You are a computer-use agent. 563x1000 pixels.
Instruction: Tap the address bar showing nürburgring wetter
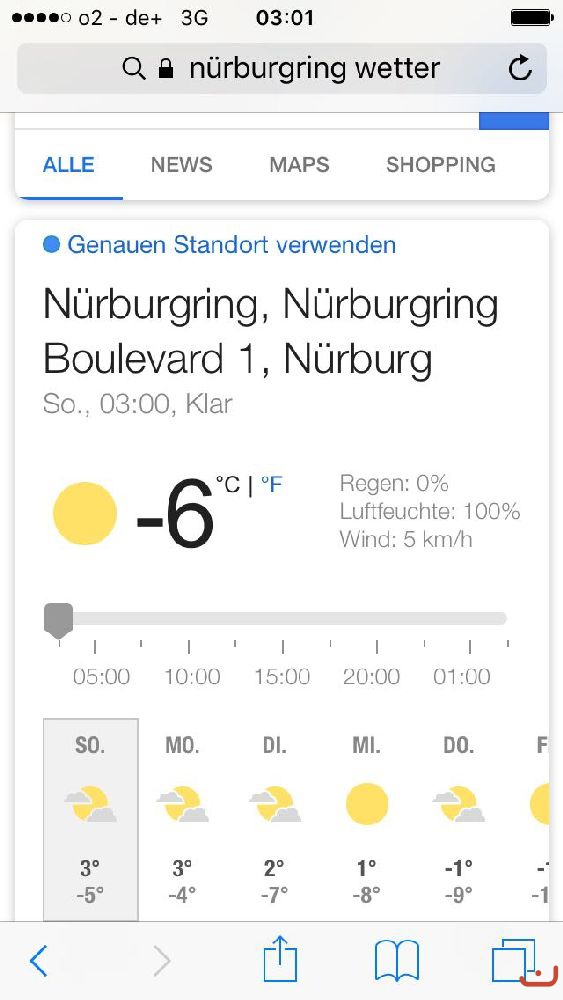pyautogui.click(x=281, y=68)
